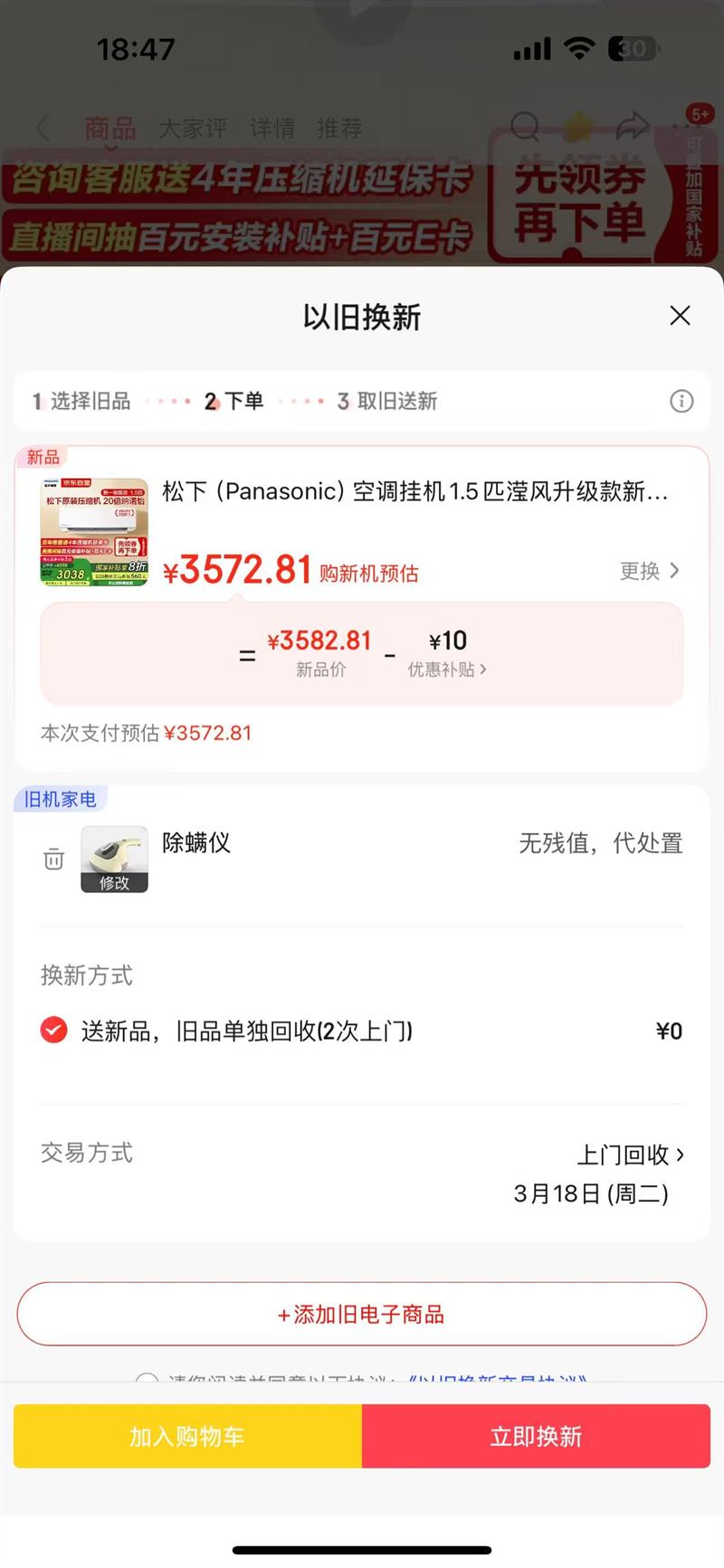Open the trade-in steps info icon
The width and height of the screenshot is (724, 1568).
coord(681,401)
